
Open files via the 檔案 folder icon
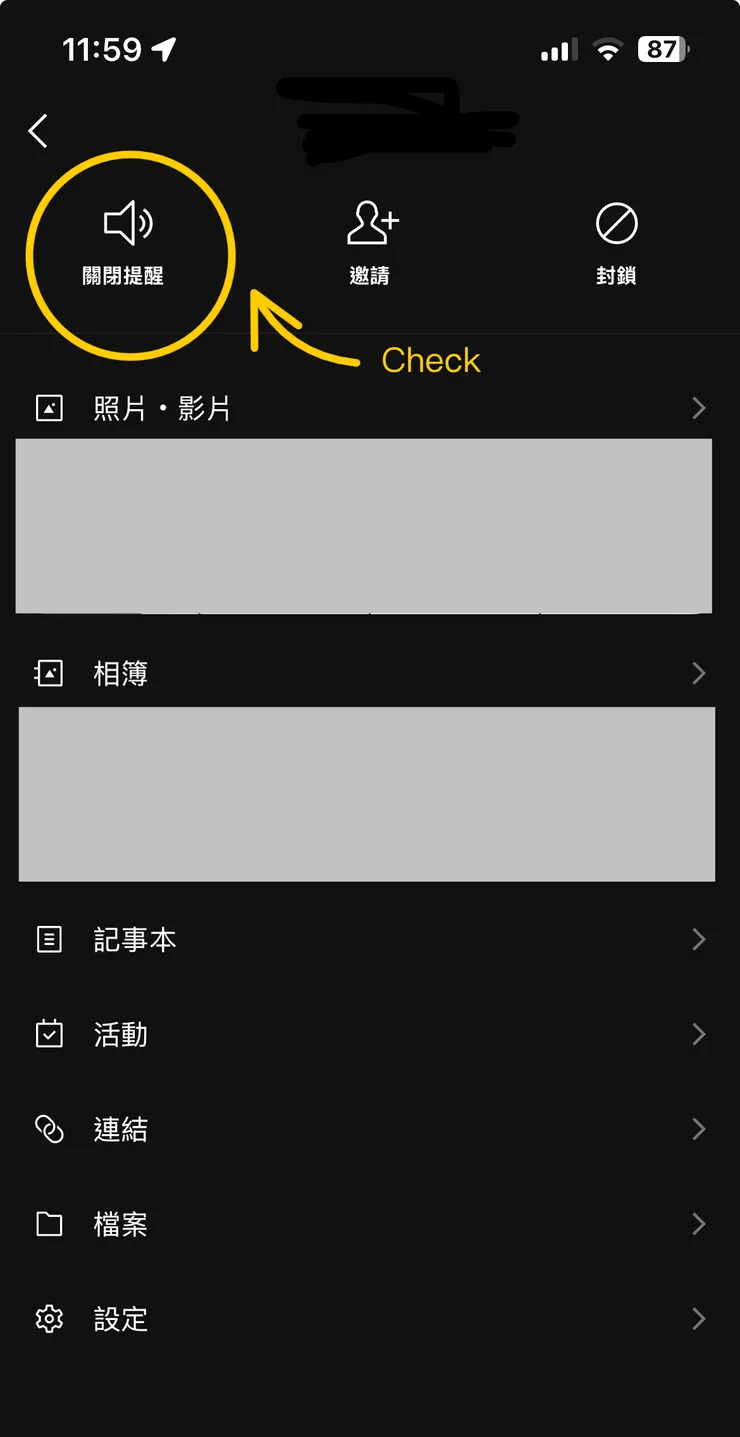tap(49, 1224)
